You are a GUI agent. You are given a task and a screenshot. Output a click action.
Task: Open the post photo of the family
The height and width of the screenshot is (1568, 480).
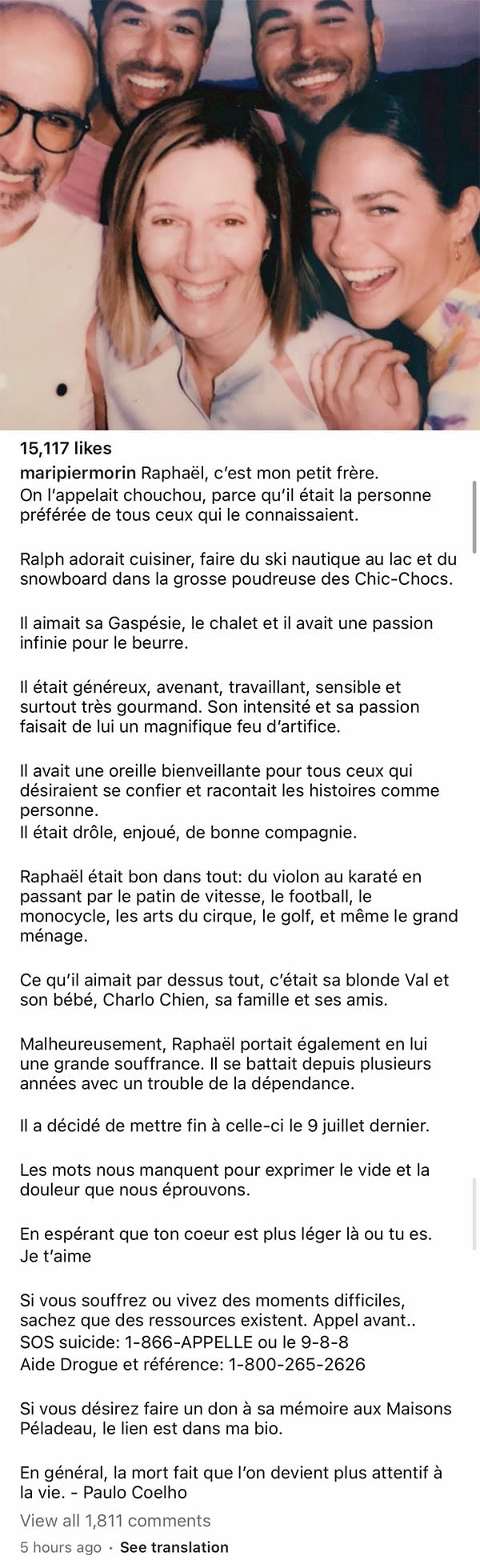pos(240,214)
